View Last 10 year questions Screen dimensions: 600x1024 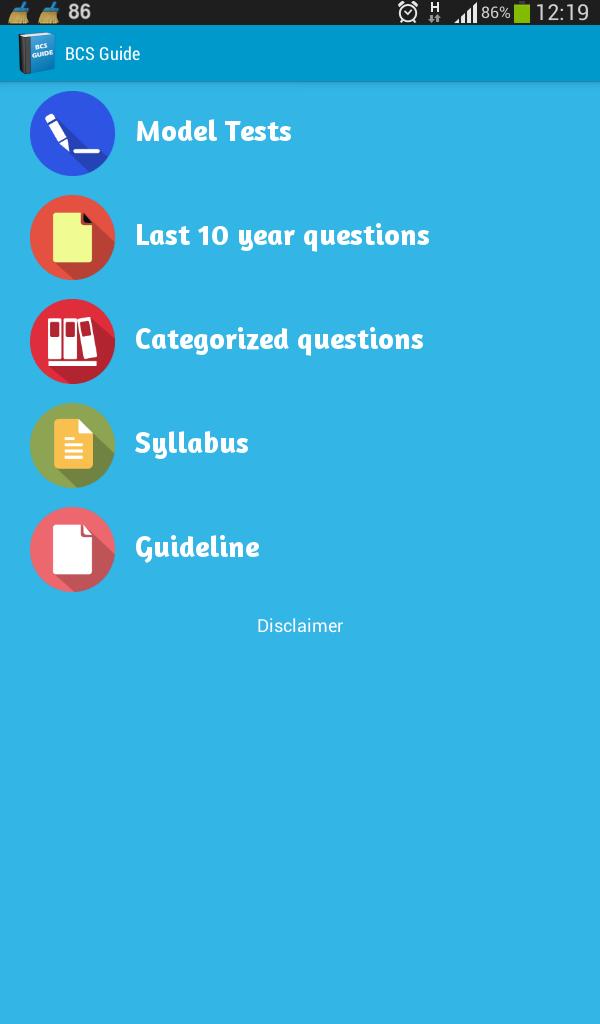(282, 236)
